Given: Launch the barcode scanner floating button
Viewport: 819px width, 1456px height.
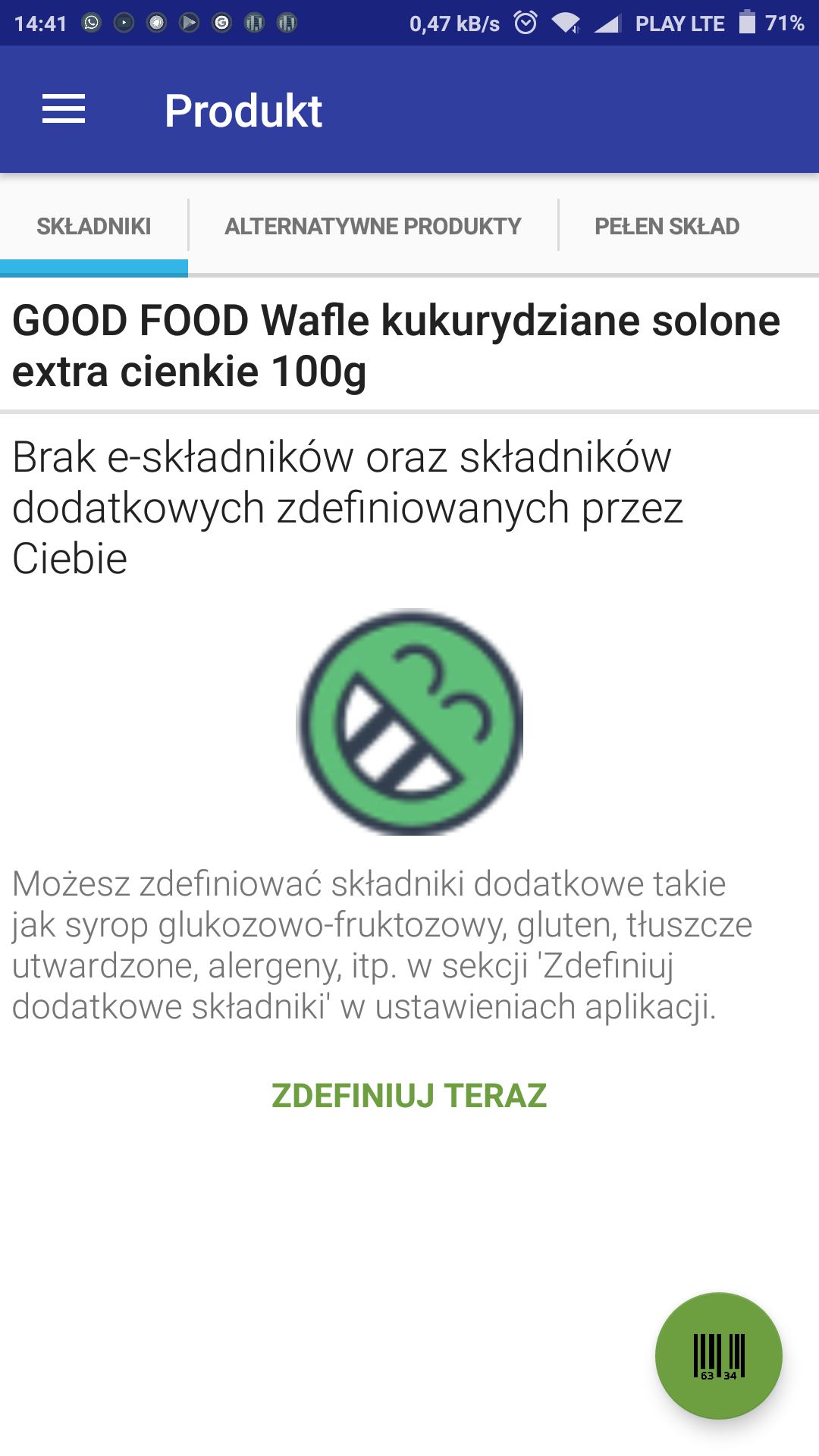Looking at the screenshot, I should coord(719,1356).
